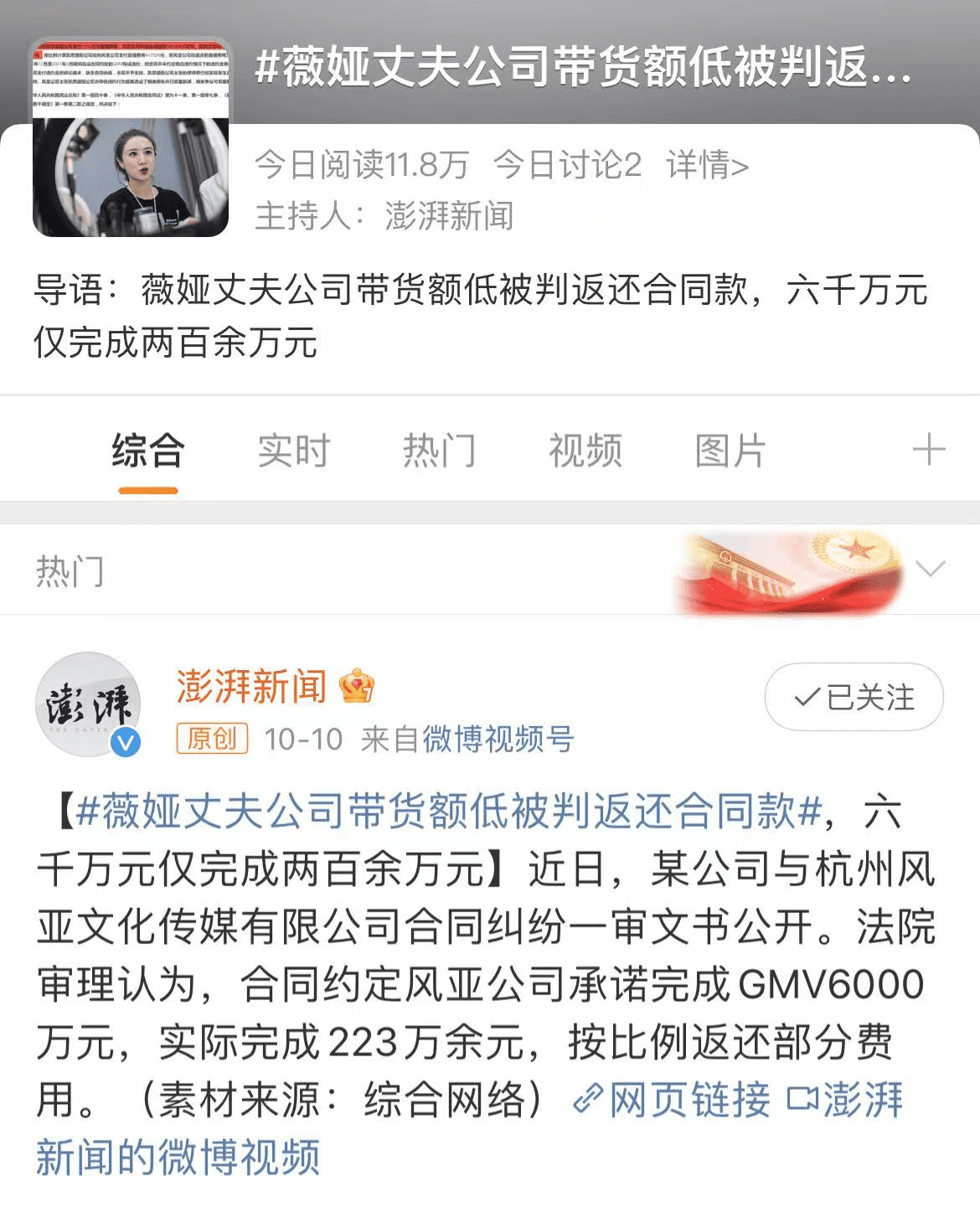The width and height of the screenshot is (980, 1212).
Task: Select the 综合 tab
Action: [147, 451]
